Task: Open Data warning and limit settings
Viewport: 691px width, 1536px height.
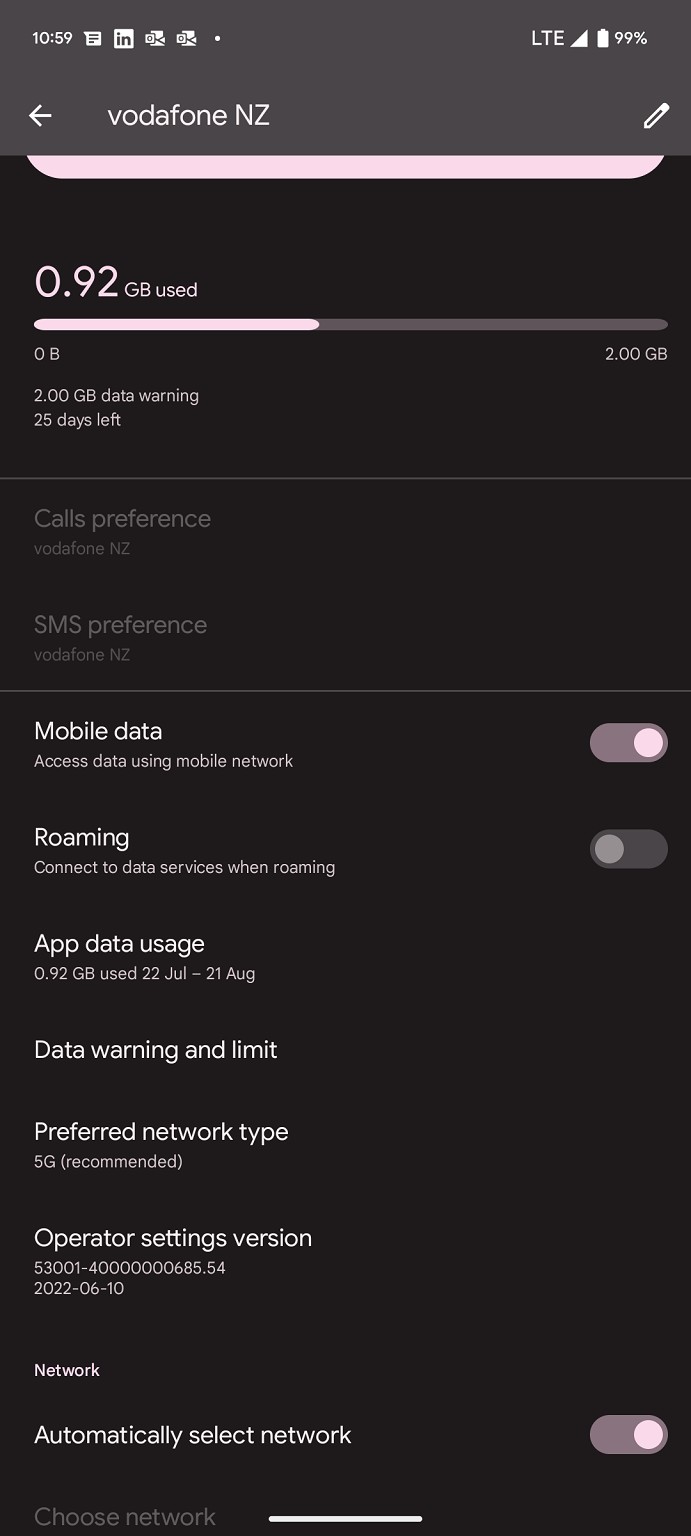Action: pos(345,1050)
